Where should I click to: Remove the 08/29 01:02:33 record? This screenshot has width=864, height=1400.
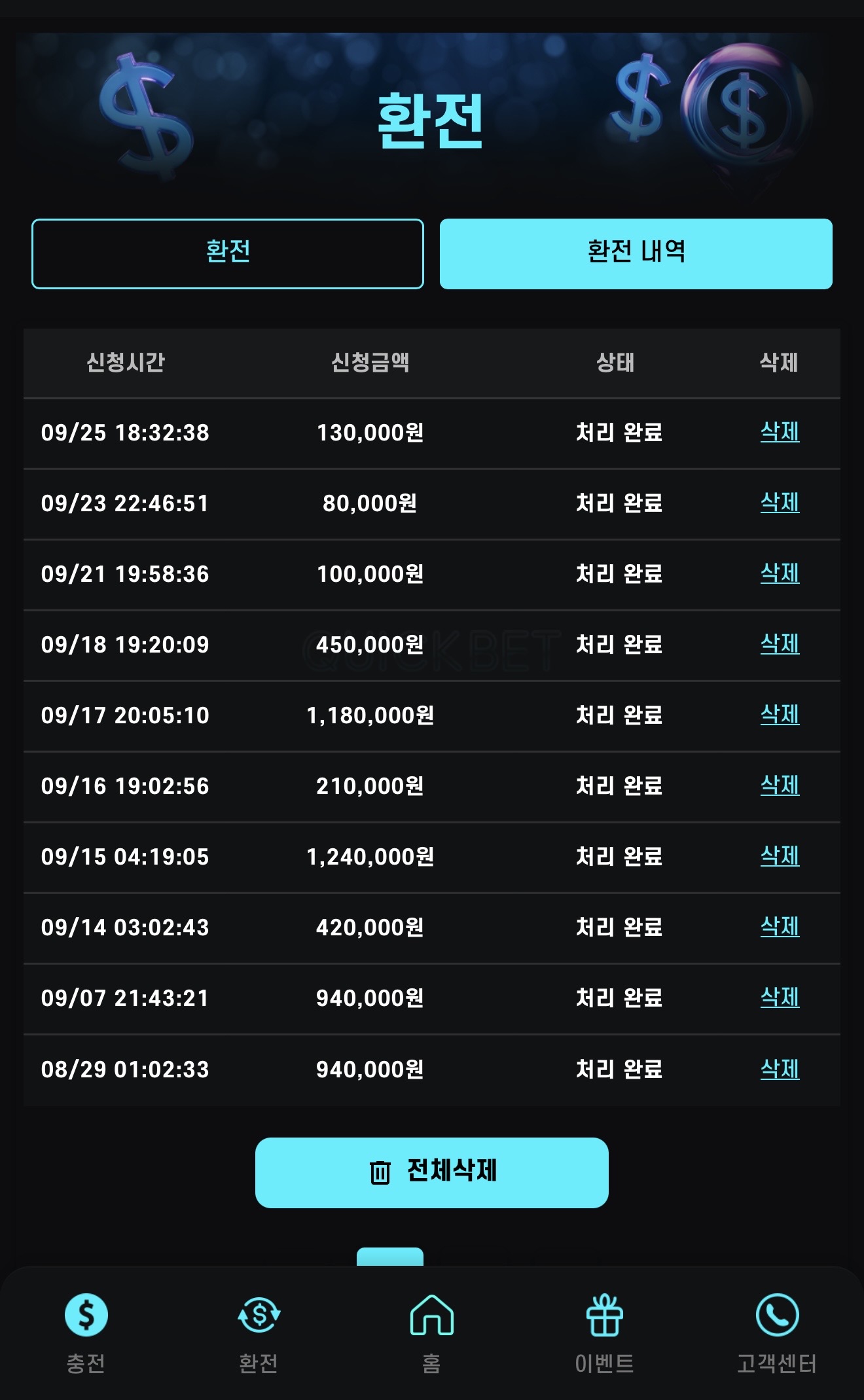pos(780,1069)
